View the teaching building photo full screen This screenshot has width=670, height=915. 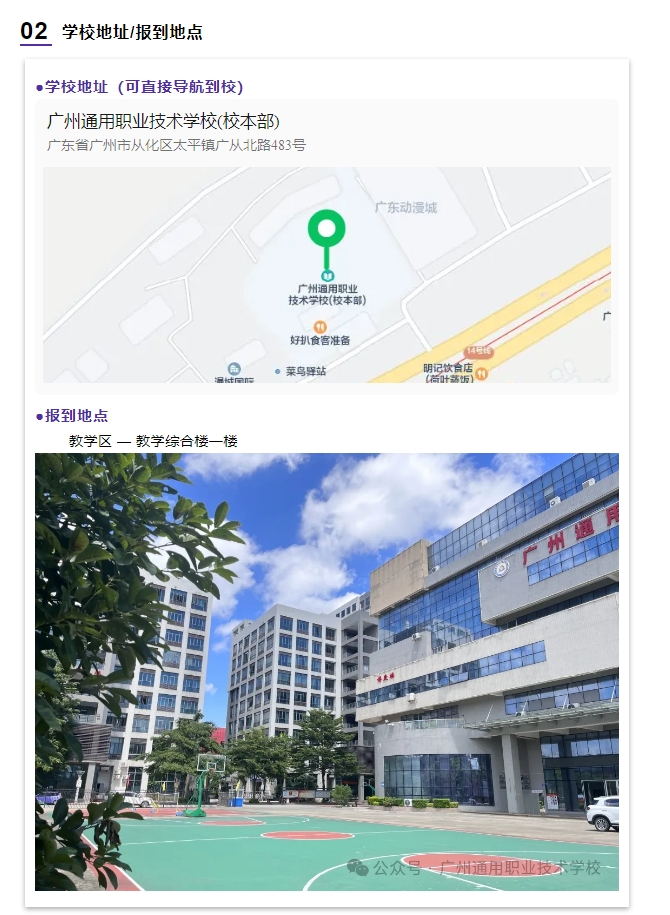(x=326, y=671)
